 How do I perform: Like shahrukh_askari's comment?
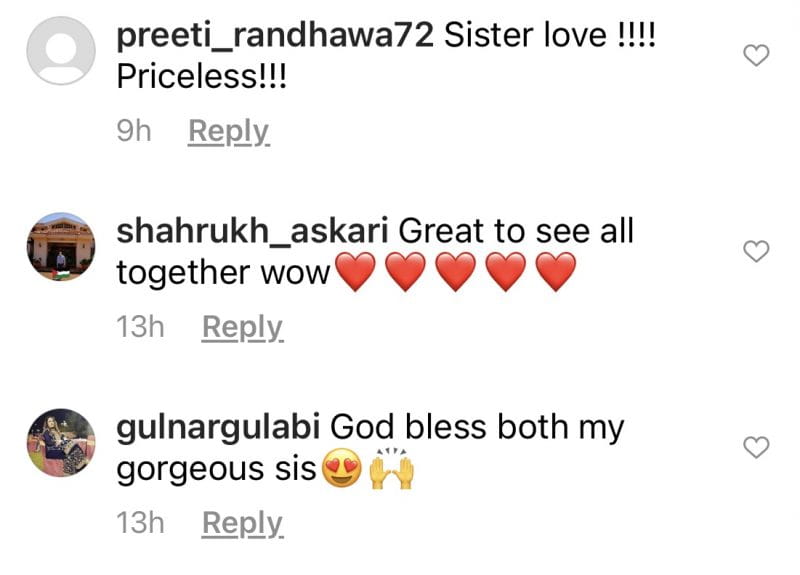(758, 250)
